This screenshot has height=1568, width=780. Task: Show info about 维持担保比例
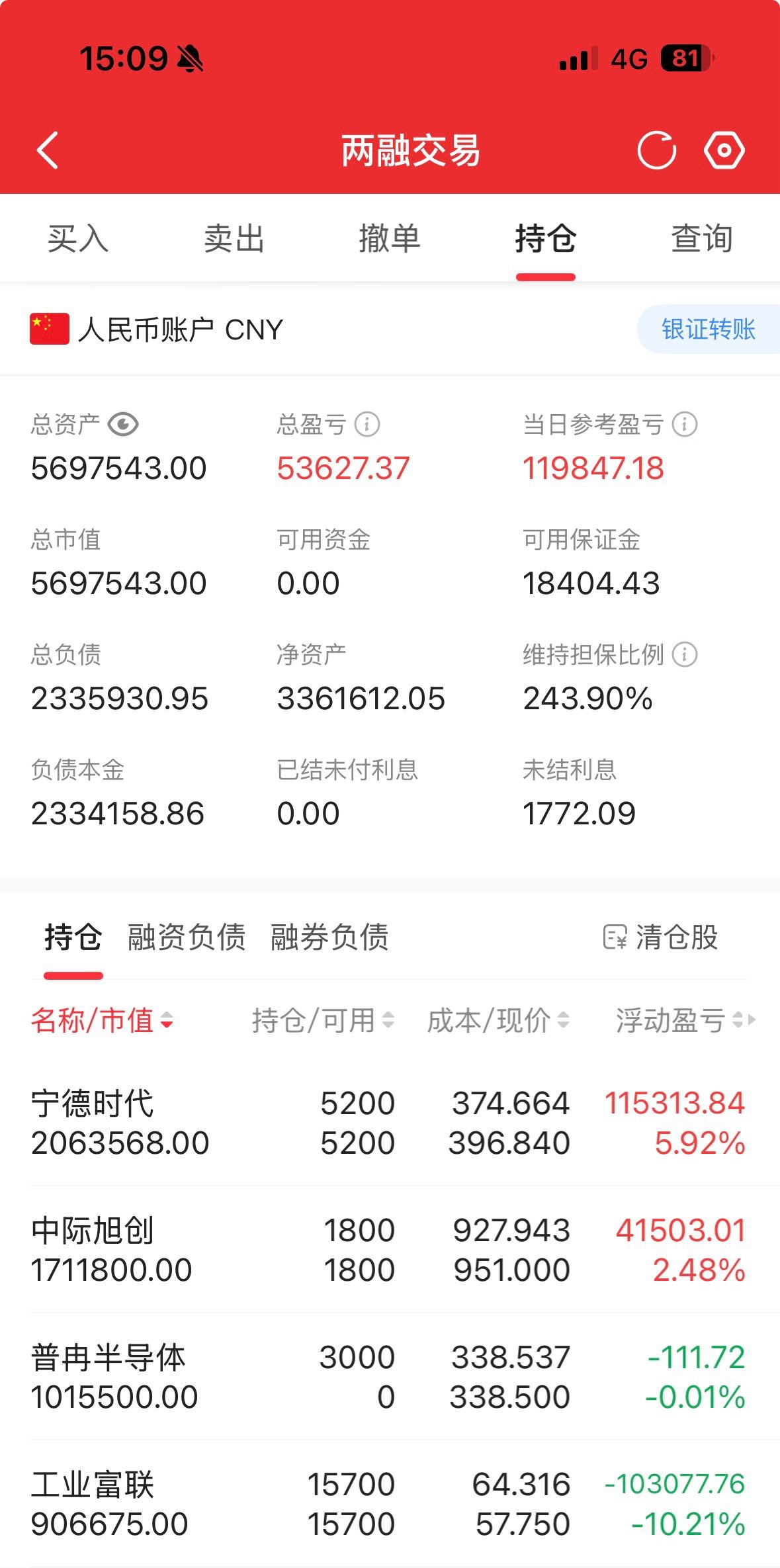pyautogui.click(x=685, y=654)
